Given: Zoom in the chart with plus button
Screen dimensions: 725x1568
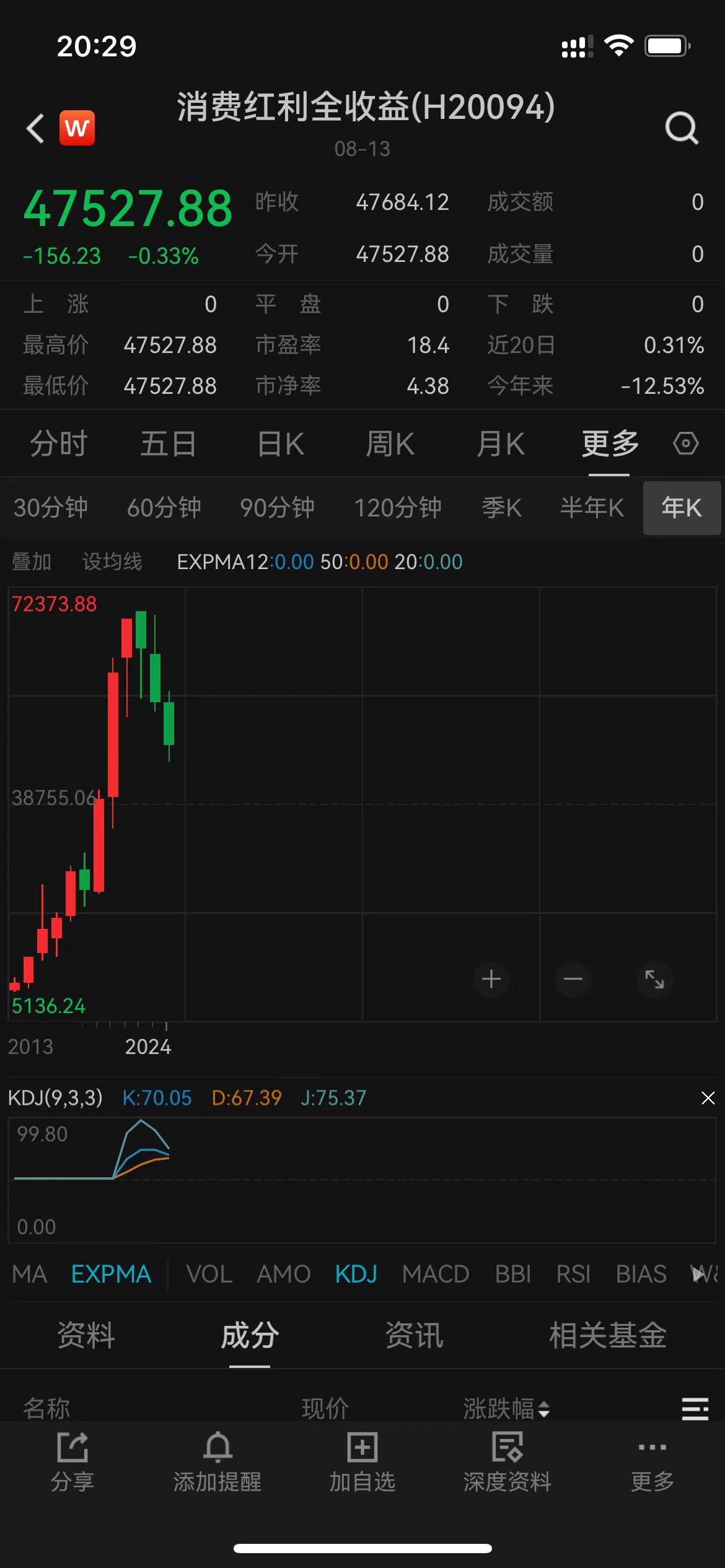Looking at the screenshot, I should (491, 979).
